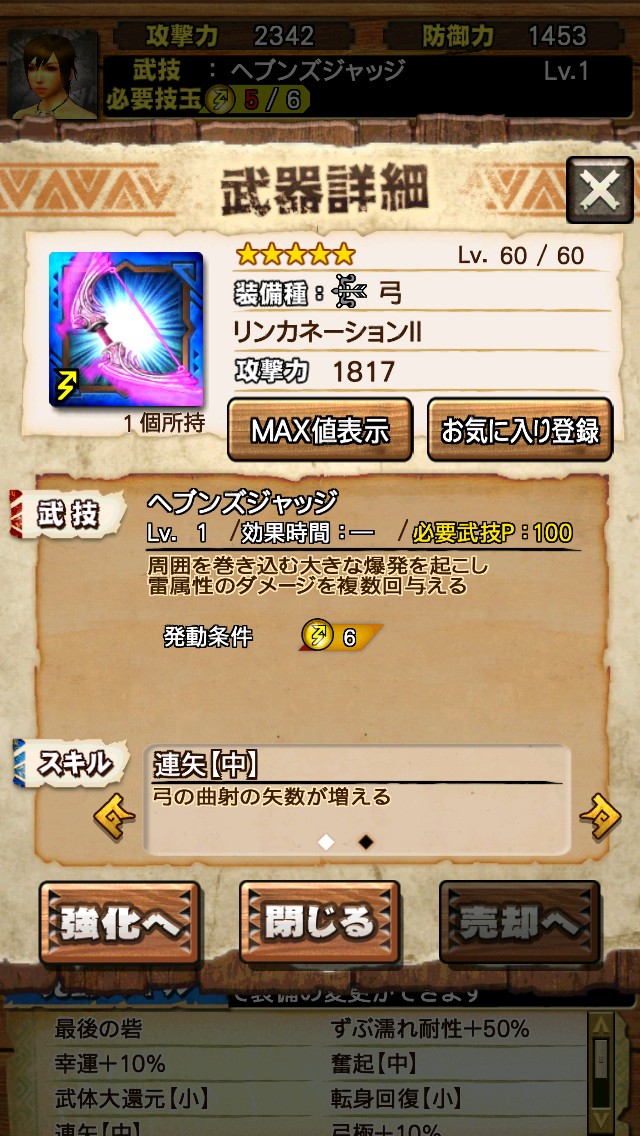Tap the 閉じる button
640x1136 pixels.
point(320,922)
